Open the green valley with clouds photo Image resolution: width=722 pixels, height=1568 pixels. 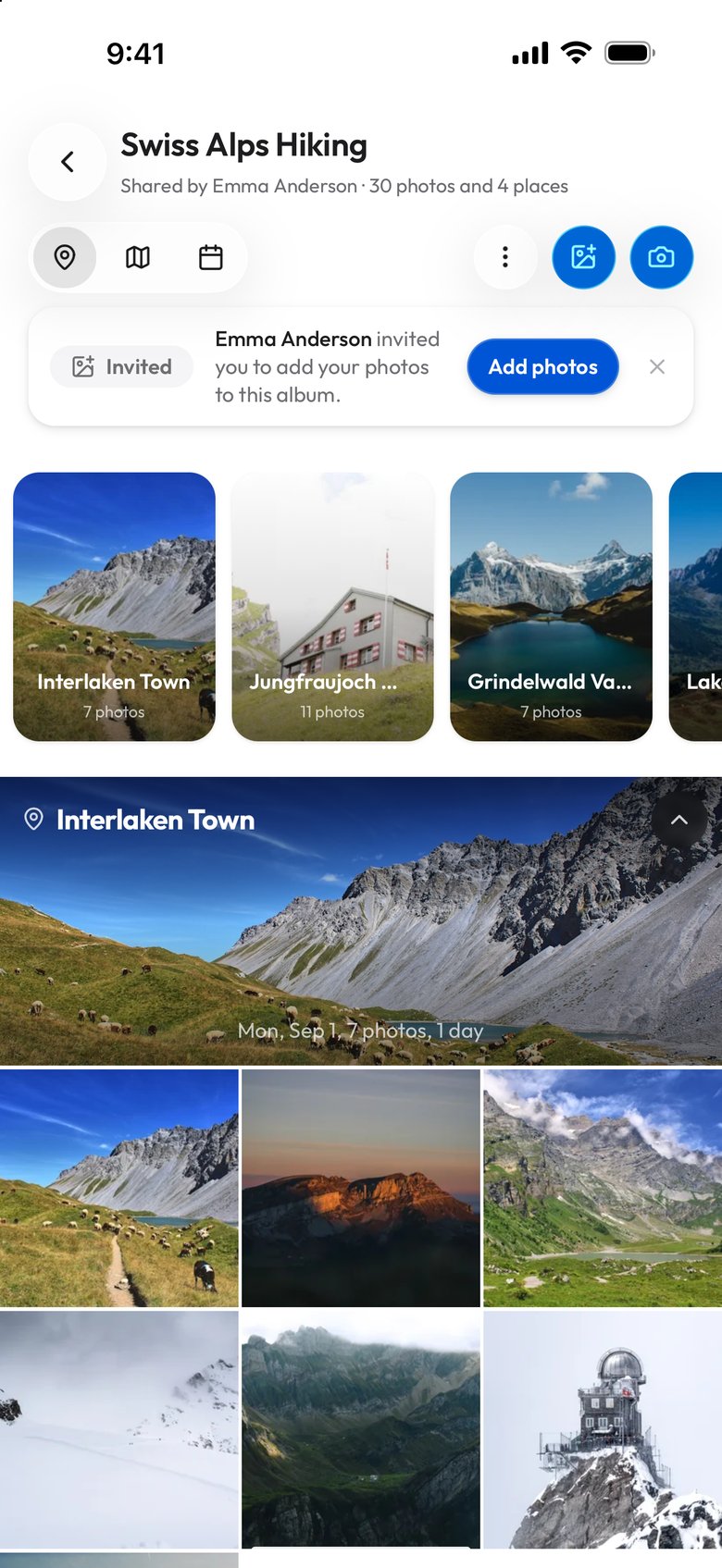tap(603, 1188)
